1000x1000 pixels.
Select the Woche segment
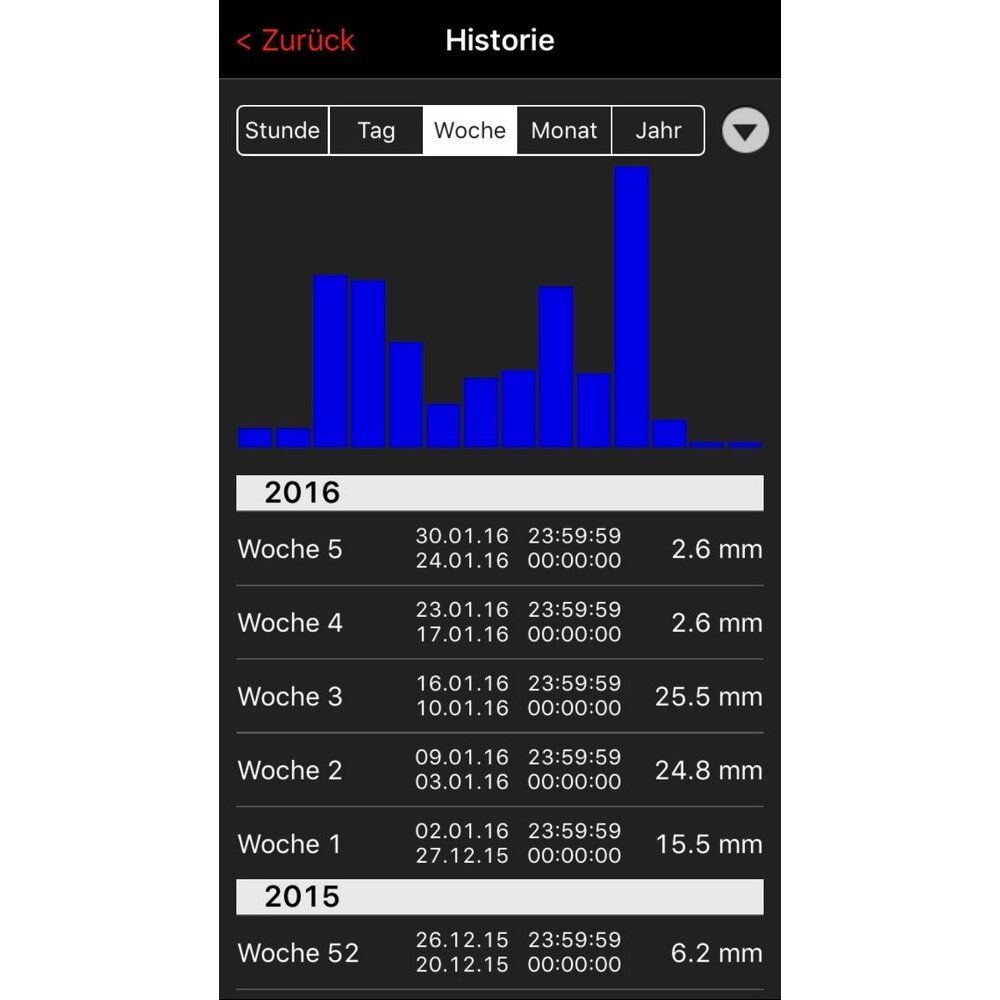pos(469,130)
